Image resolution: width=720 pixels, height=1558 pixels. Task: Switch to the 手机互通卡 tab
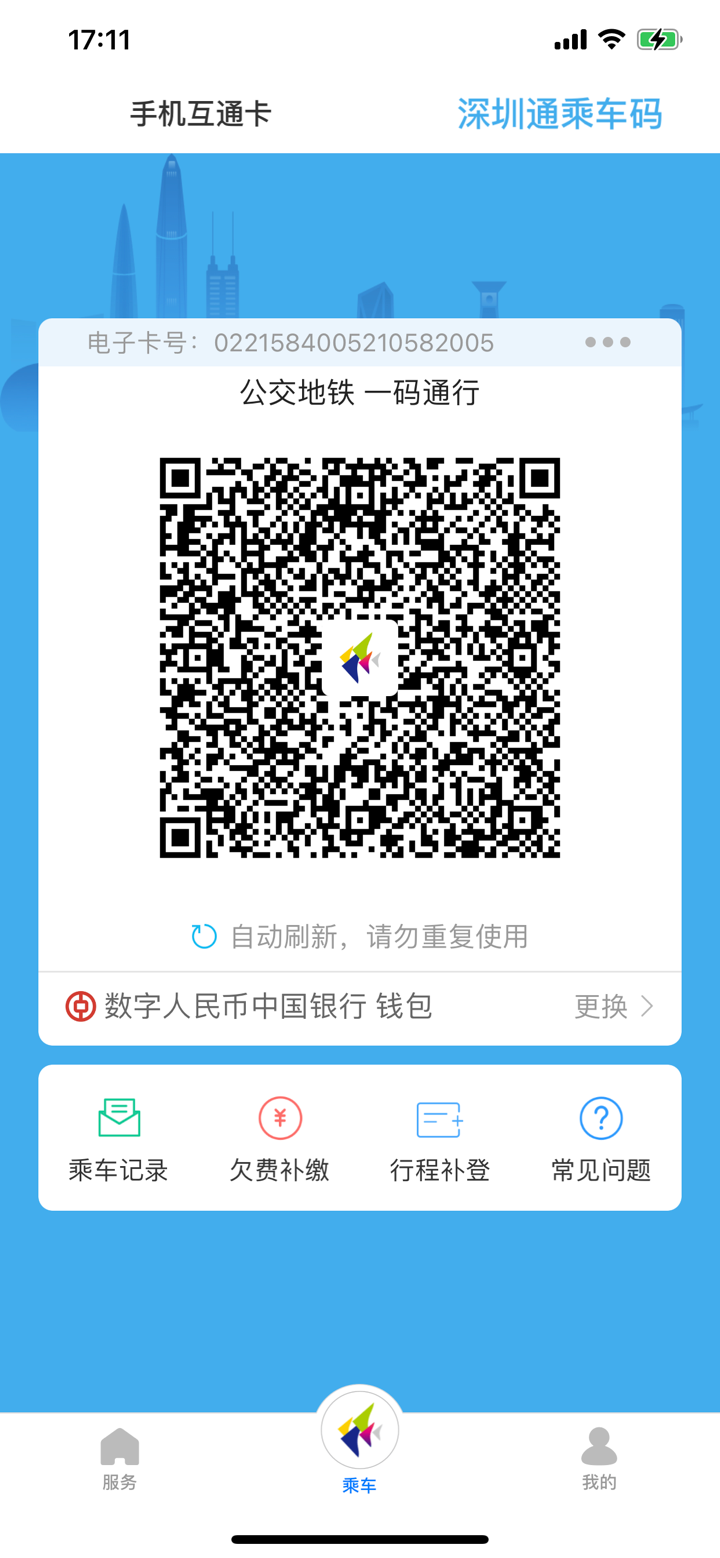[x=199, y=114]
